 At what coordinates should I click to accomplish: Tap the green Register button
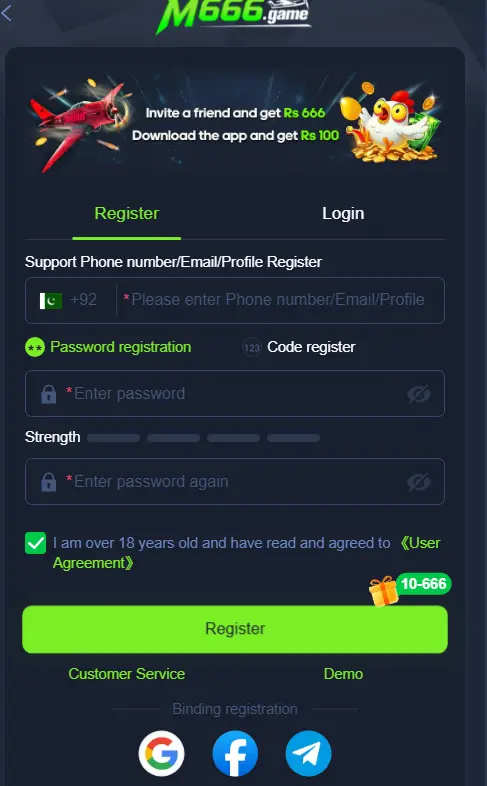click(234, 629)
